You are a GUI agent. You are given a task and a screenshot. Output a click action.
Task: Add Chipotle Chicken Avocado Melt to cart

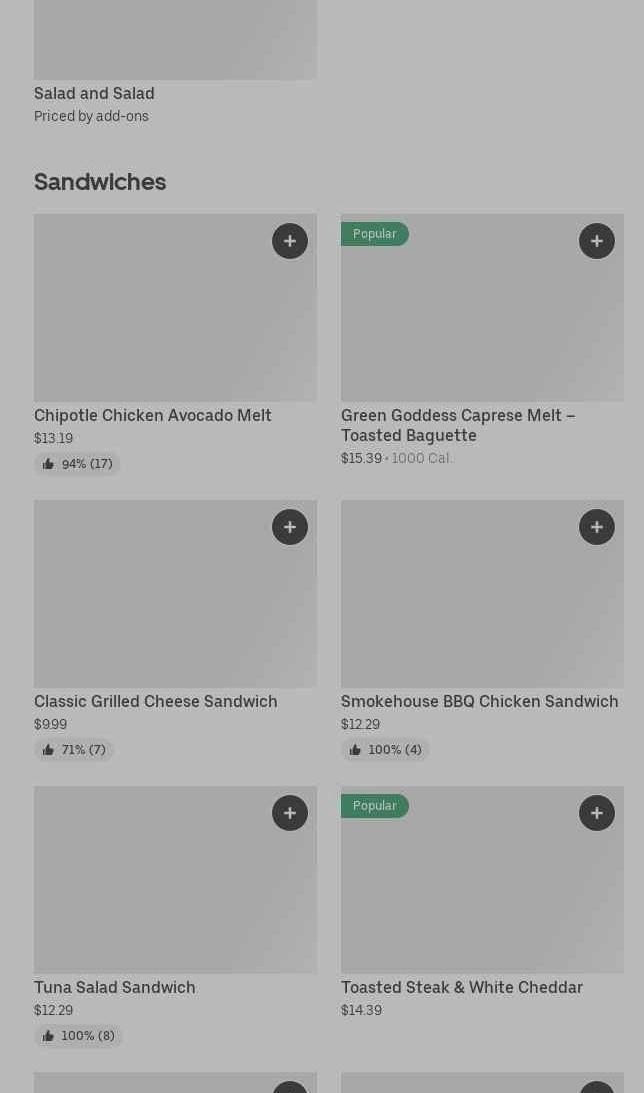point(290,241)
